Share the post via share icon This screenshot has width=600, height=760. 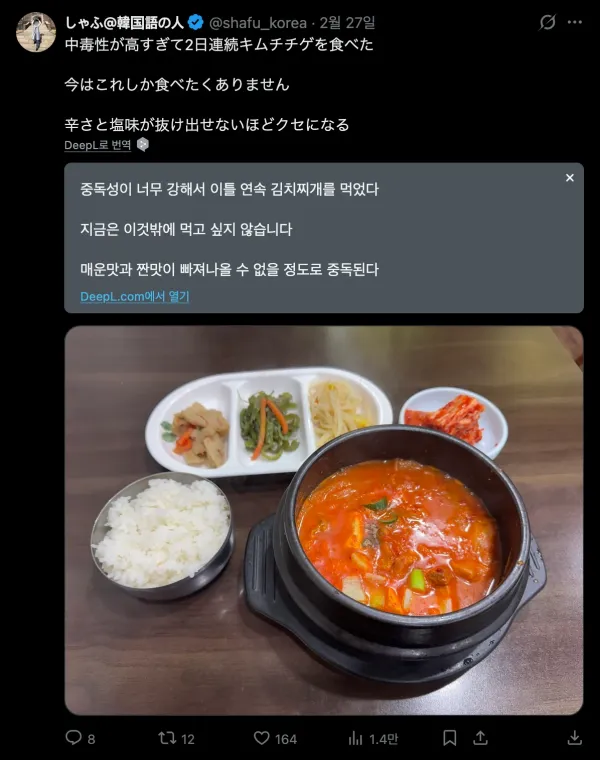click(481, 738)
